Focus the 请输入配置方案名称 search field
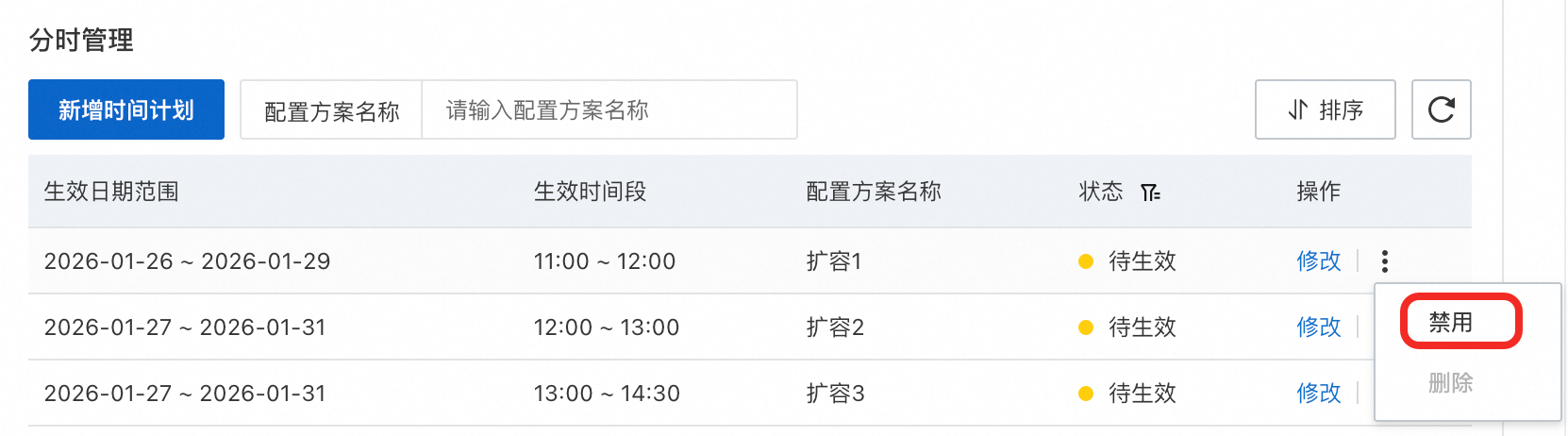The image size is (1568, 436). tap(609, 110)
